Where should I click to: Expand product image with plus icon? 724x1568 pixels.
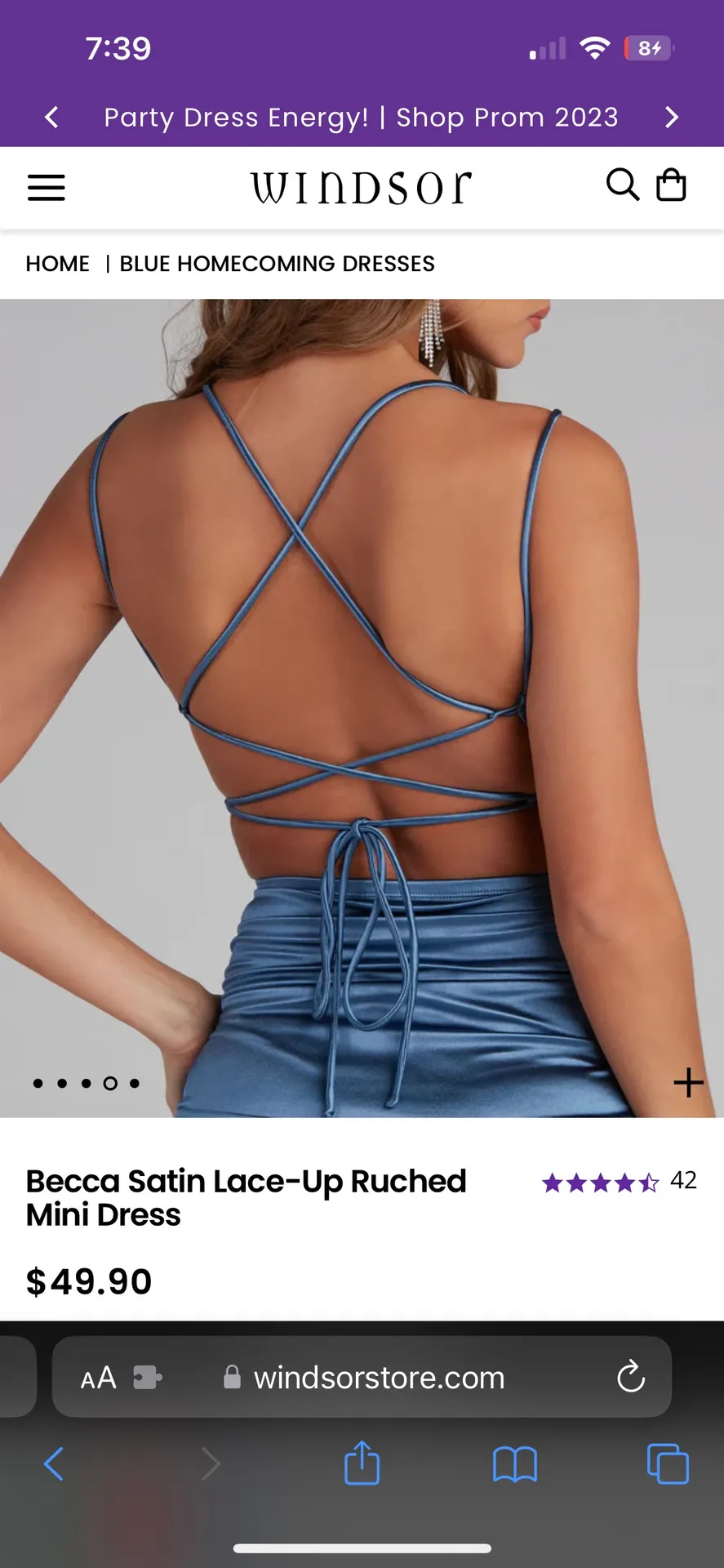pyautogui.click(x=688, y=1082)
